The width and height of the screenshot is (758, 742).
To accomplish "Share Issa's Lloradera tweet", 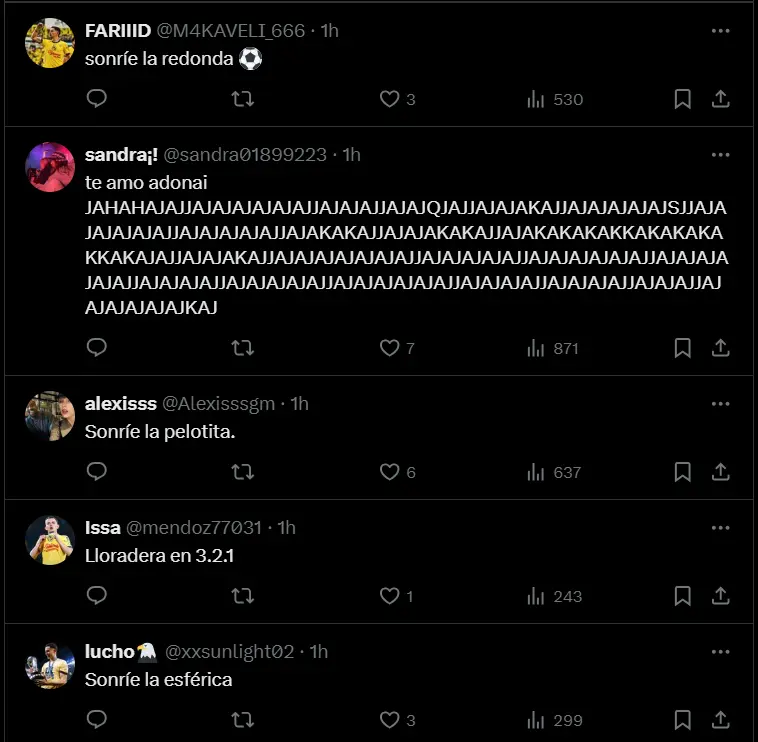I will pyautogui.click(x=720, y=596).
